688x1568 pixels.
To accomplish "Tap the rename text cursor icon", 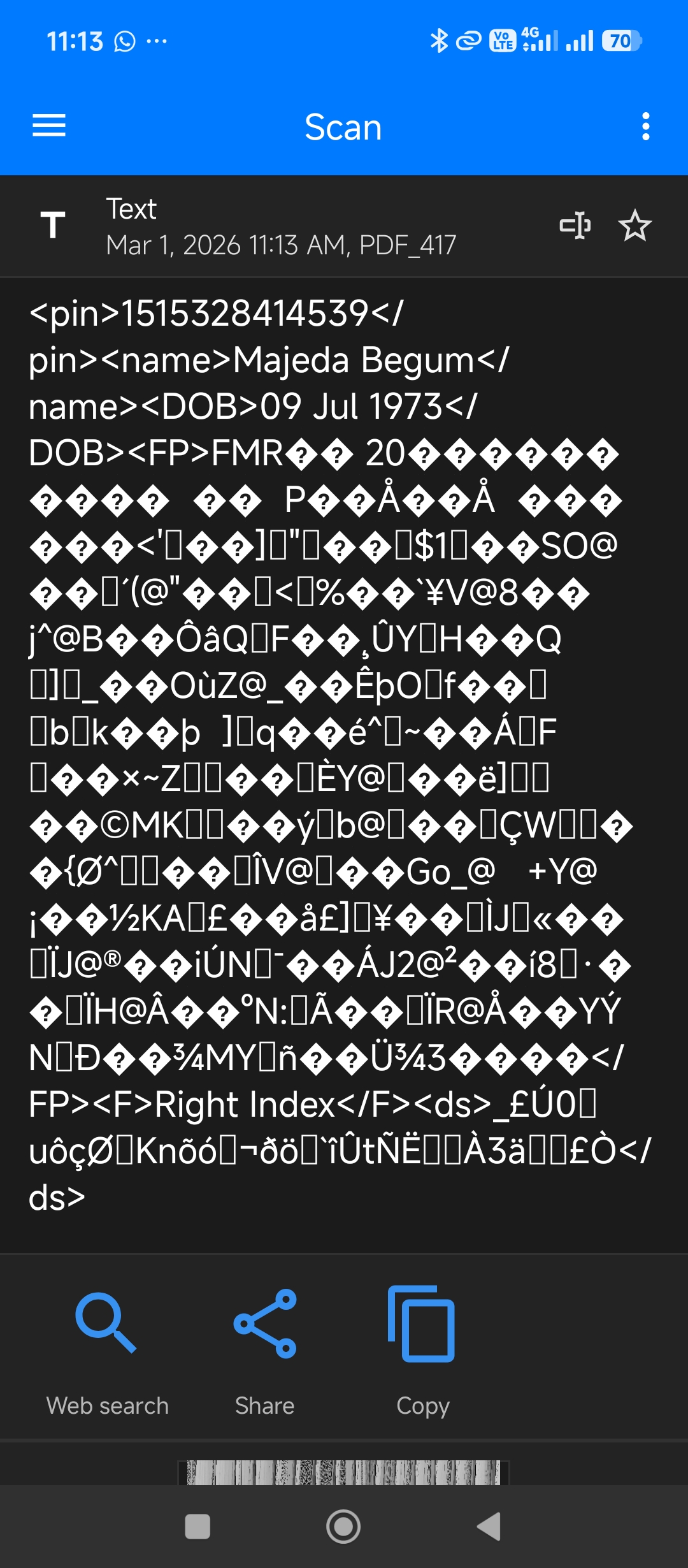I will click(x=575, y=226).
